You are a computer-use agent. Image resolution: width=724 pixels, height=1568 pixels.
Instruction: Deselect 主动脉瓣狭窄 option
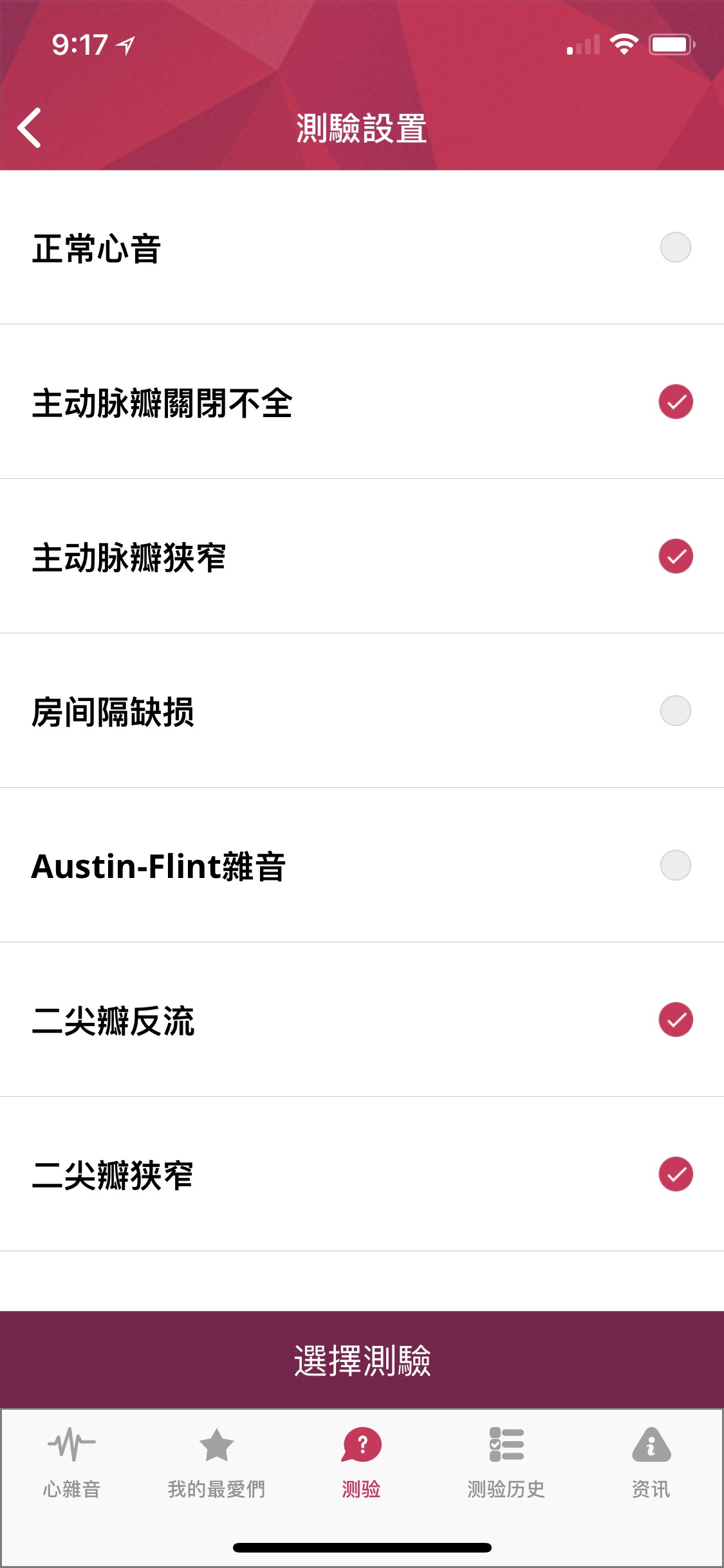[x=676, y=556]
